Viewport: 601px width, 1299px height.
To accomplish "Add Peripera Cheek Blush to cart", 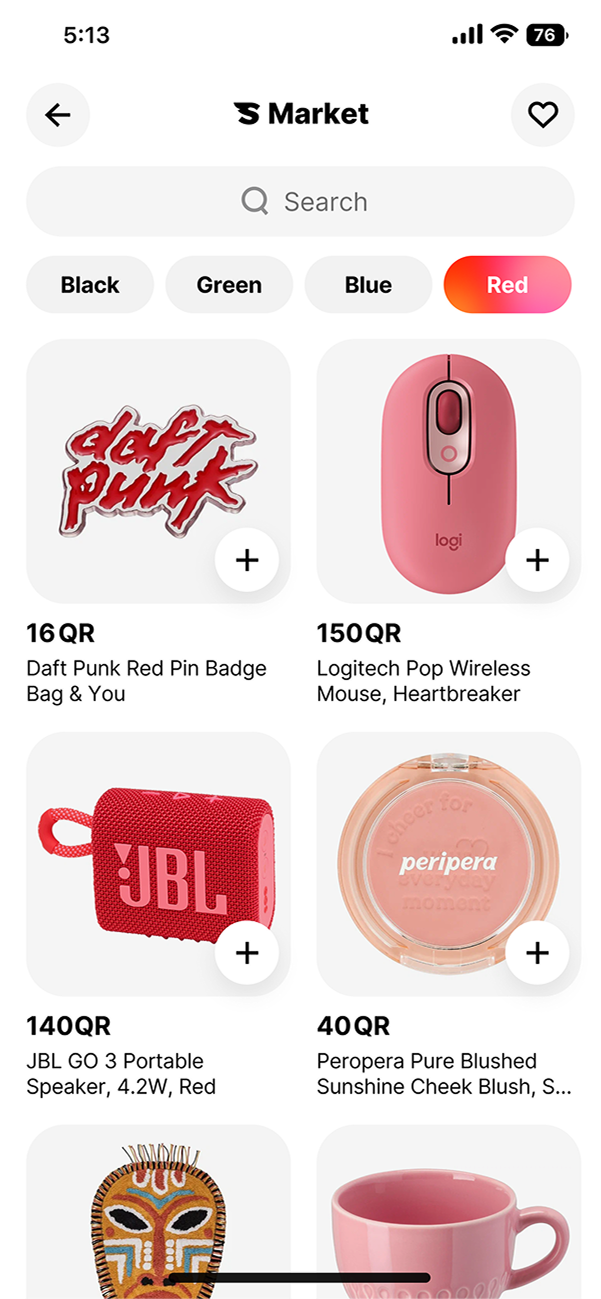I will (537, 953).
